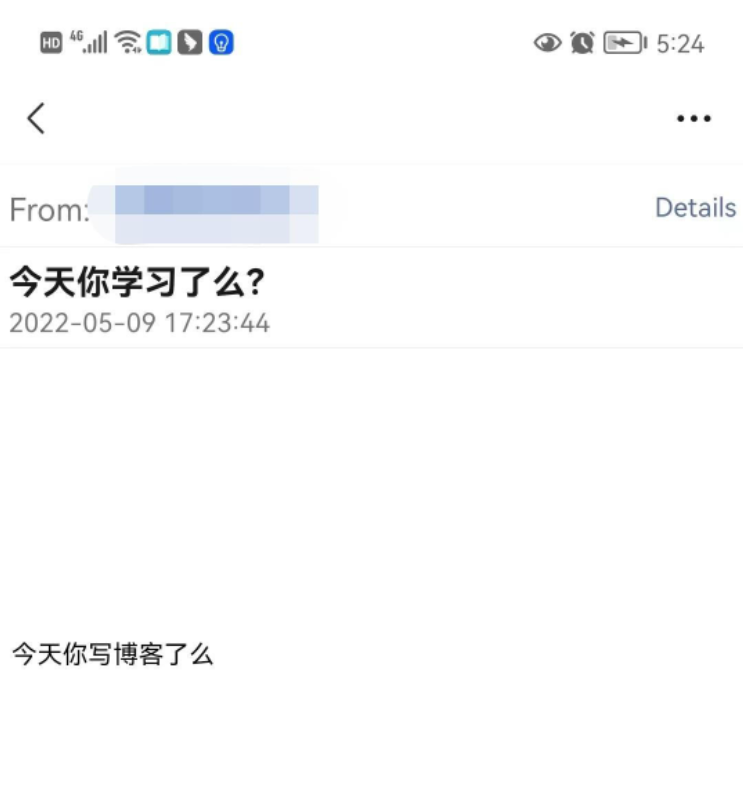Tap the teal book notification icon
Viewport: 743px width, 787px height.
(158, 42)
